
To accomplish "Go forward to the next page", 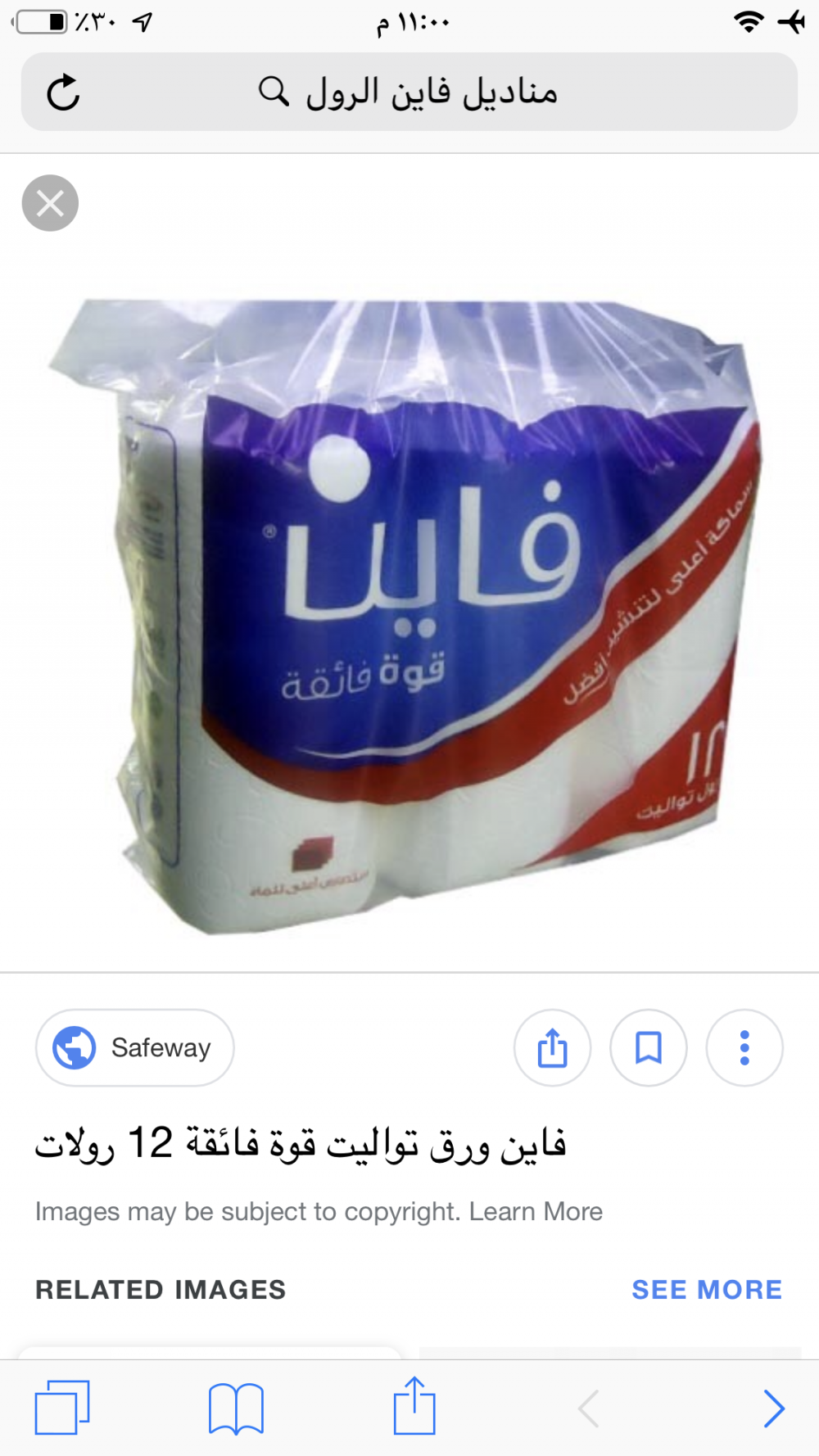I will point(773,1409).
